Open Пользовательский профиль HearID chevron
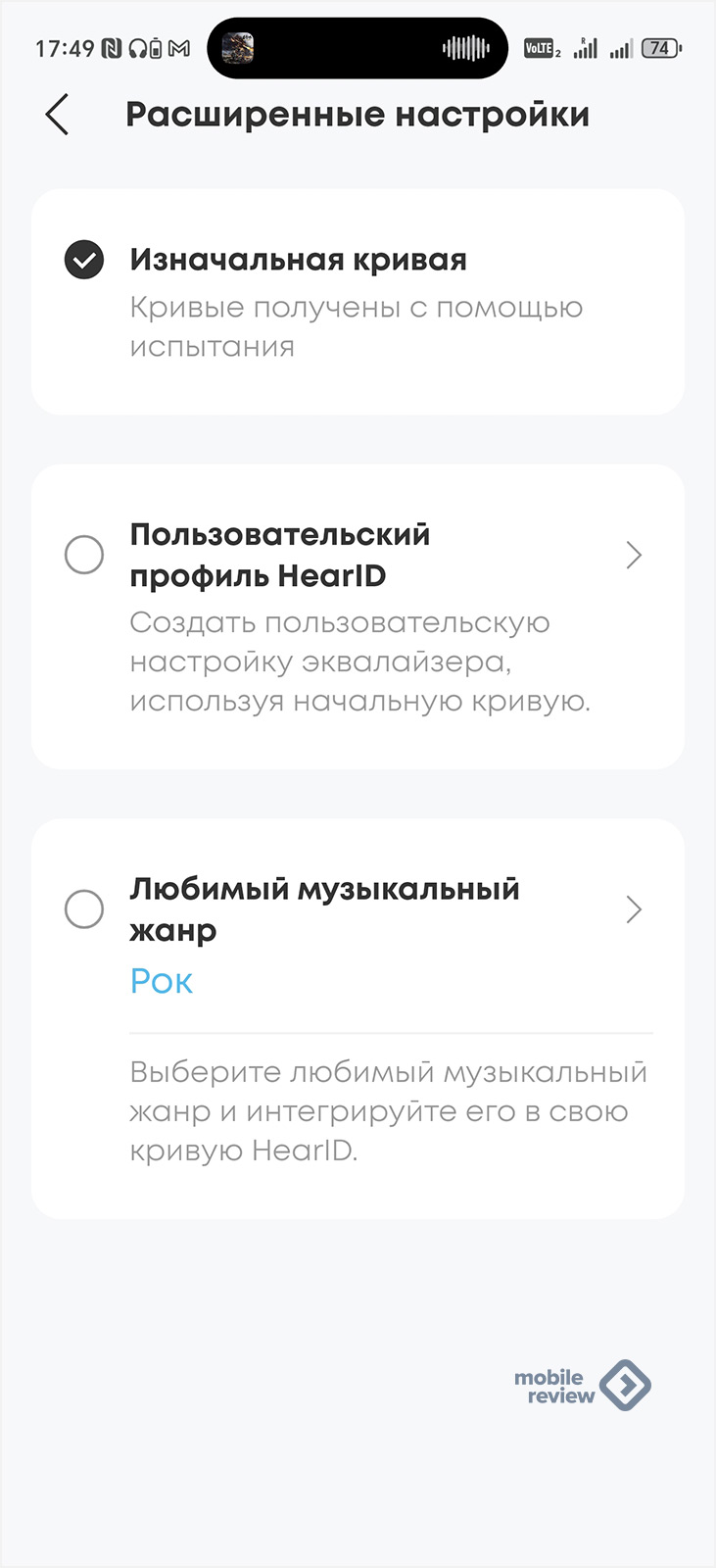Image resolution: width=716 pixels, height=1568 pixels. (x=634, y=556)
